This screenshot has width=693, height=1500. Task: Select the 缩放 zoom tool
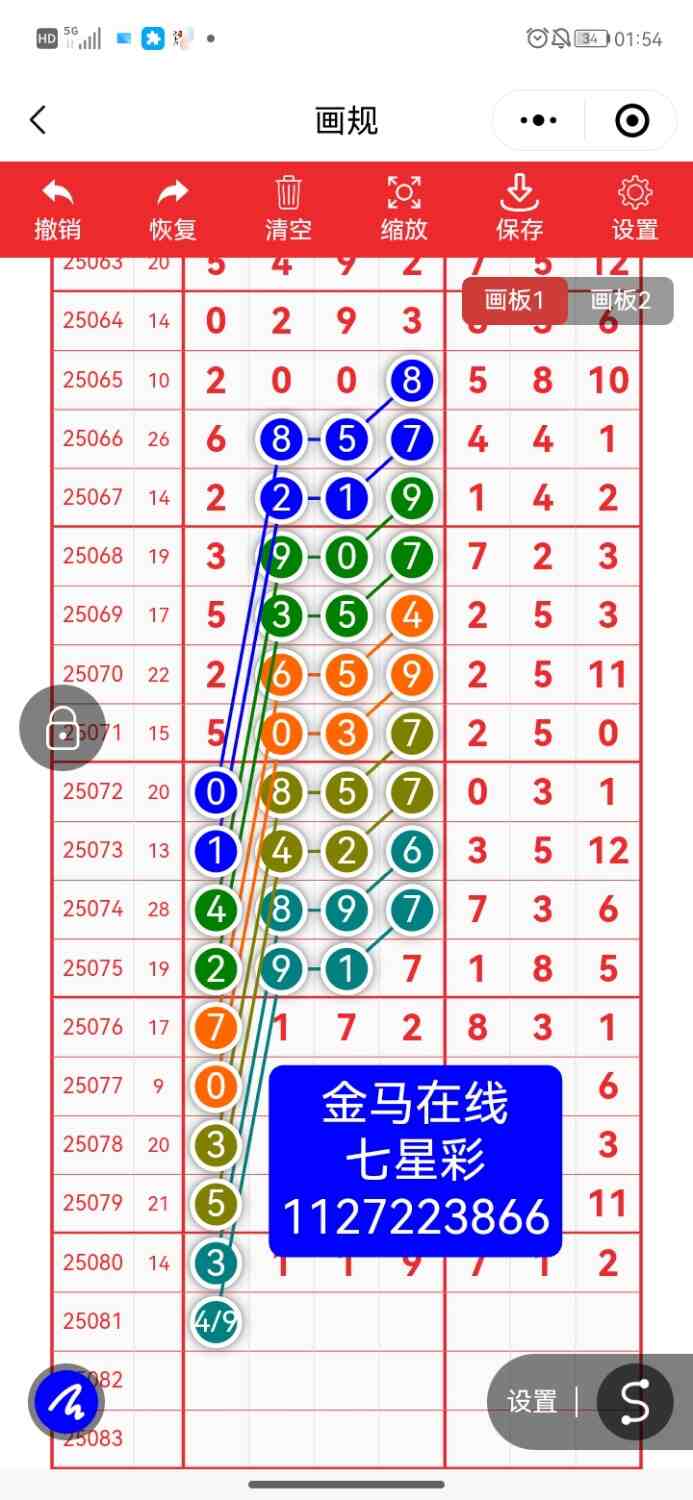(404, 209)
